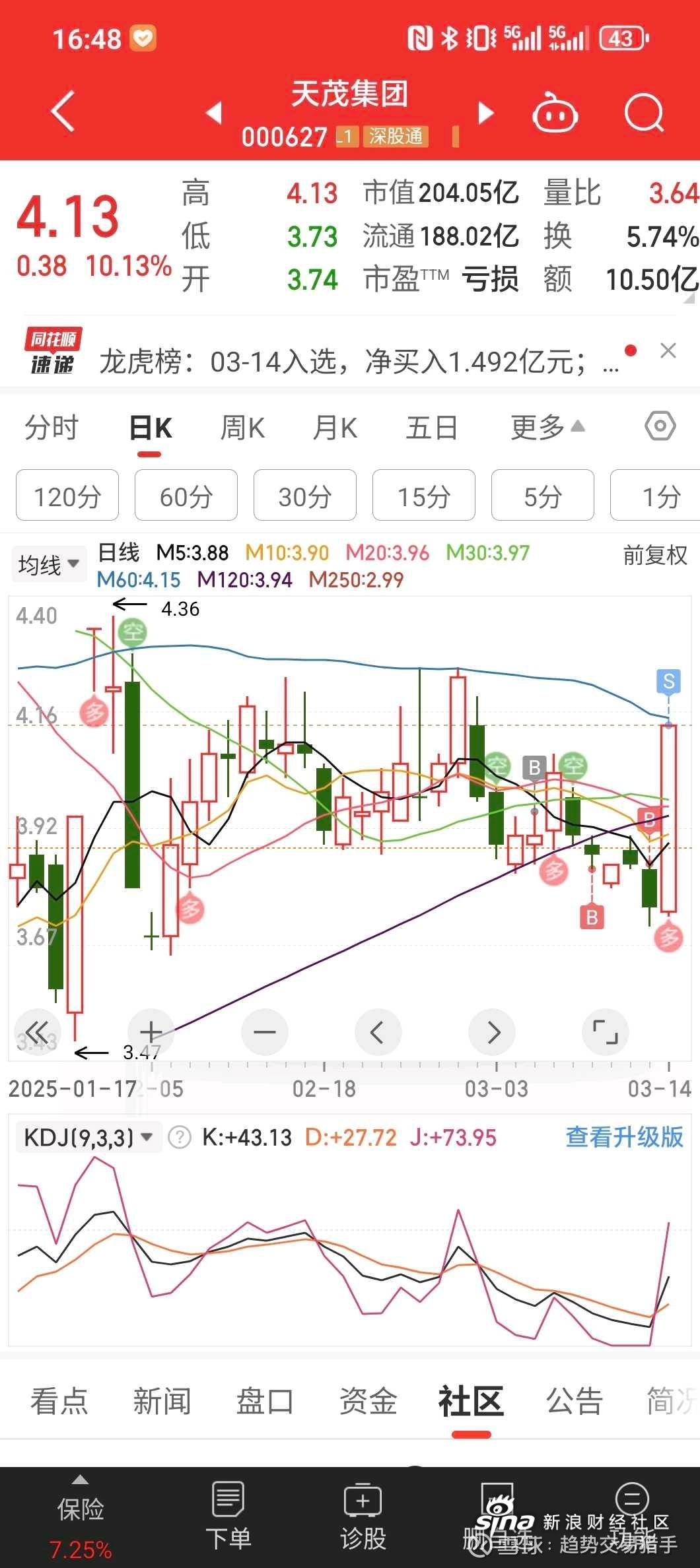
Task: Open chart settings hexagon icon
Action: [x=660, y=426]
